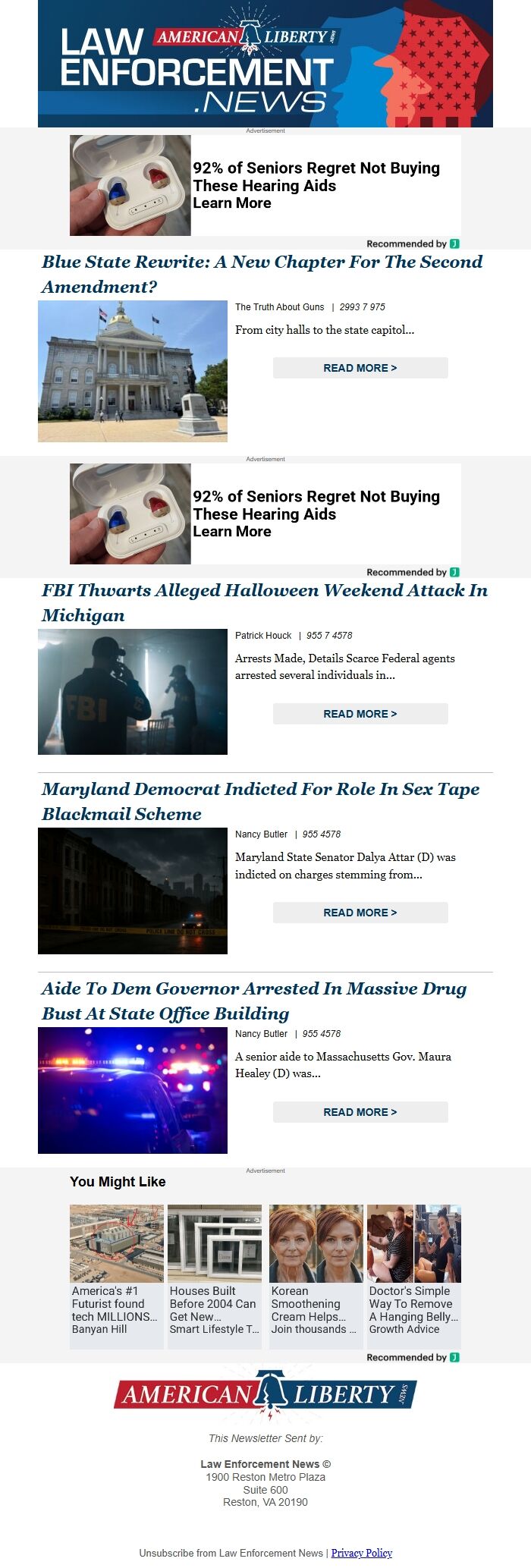Open the police tape street article image
The image size is (531, 1568).
tap(133, 891)
